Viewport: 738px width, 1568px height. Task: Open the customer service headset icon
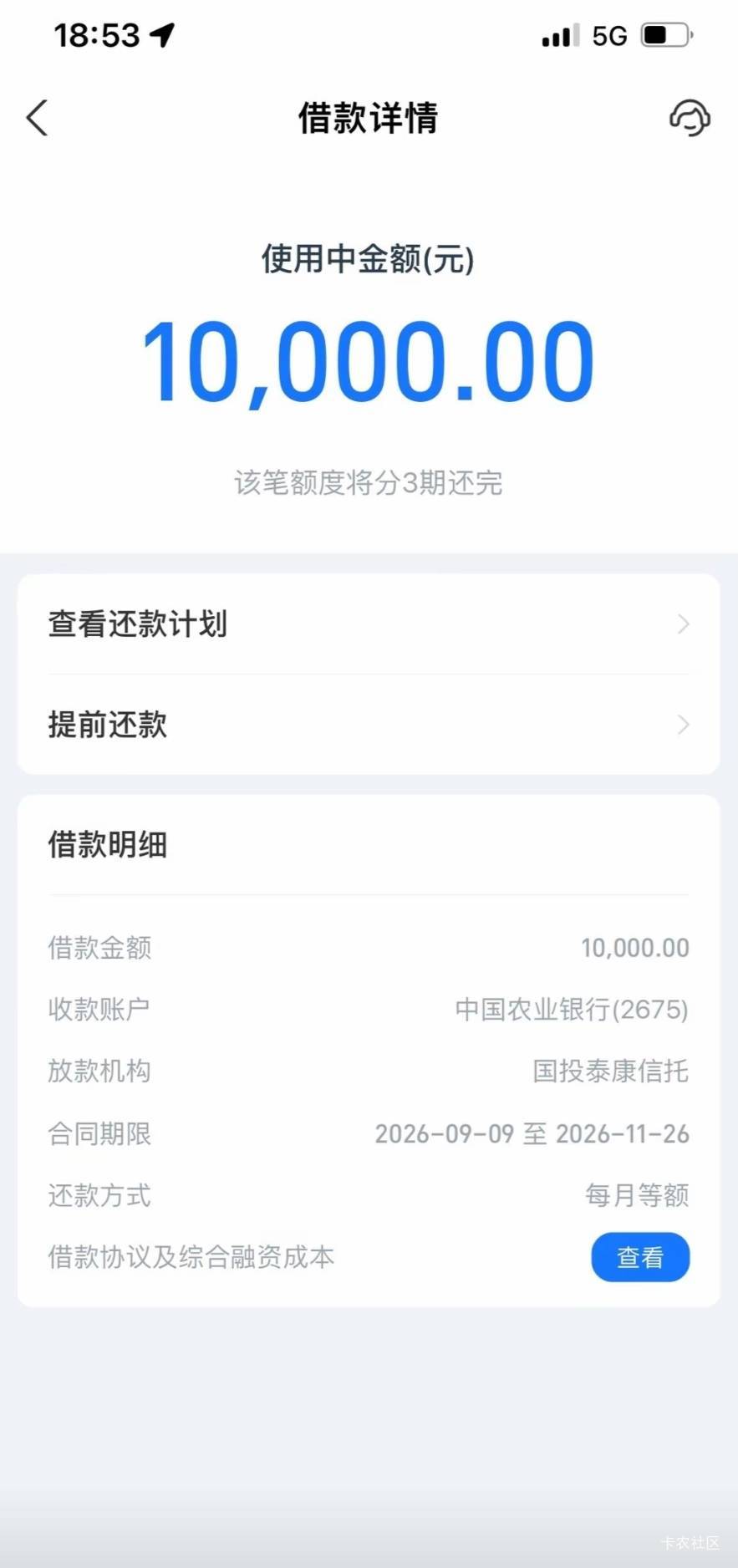pyautogui.click(x=690, y=118)
